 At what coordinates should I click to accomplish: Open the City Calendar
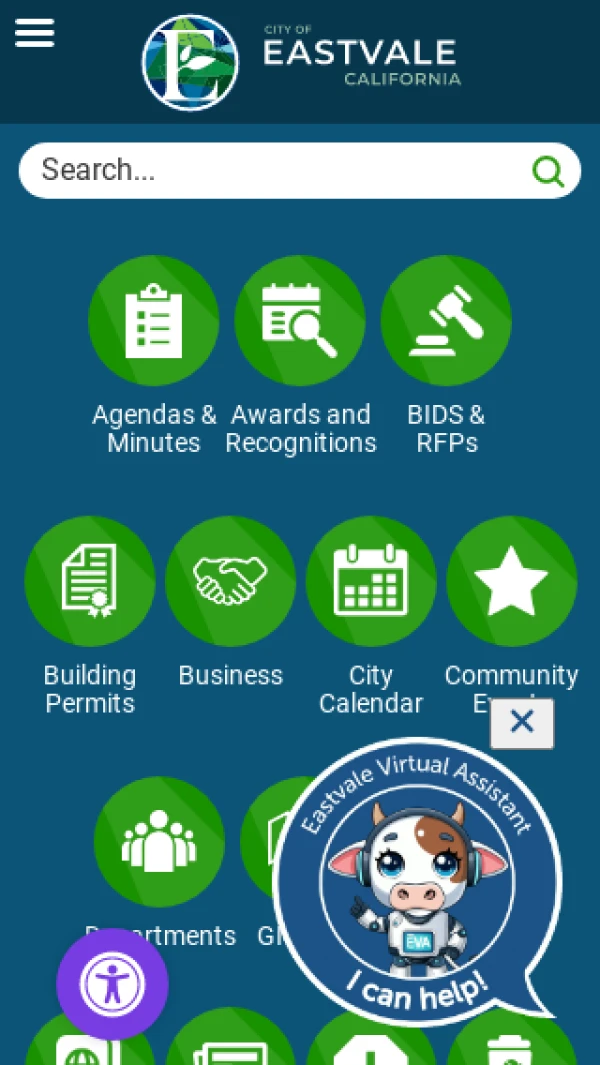coord(371,582)
